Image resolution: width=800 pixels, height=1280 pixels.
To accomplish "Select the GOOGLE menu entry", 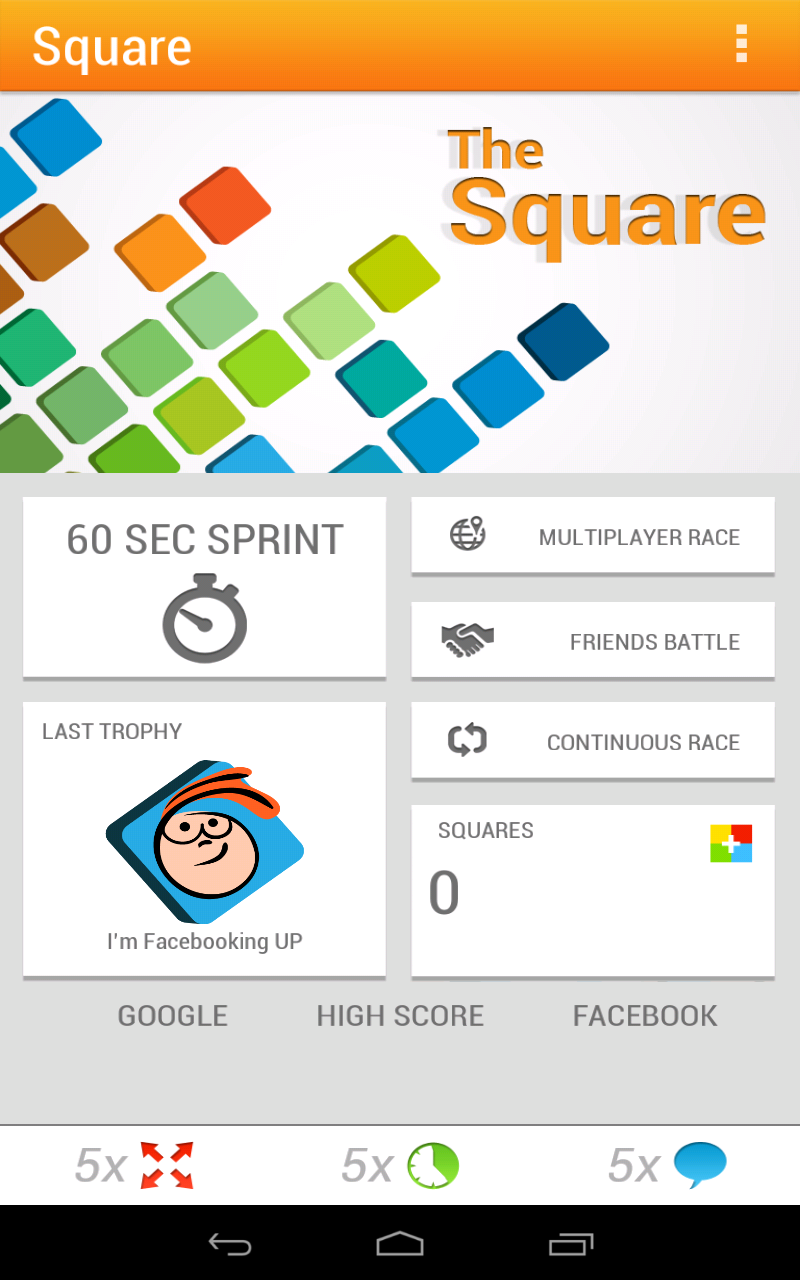I will 172,1015.
